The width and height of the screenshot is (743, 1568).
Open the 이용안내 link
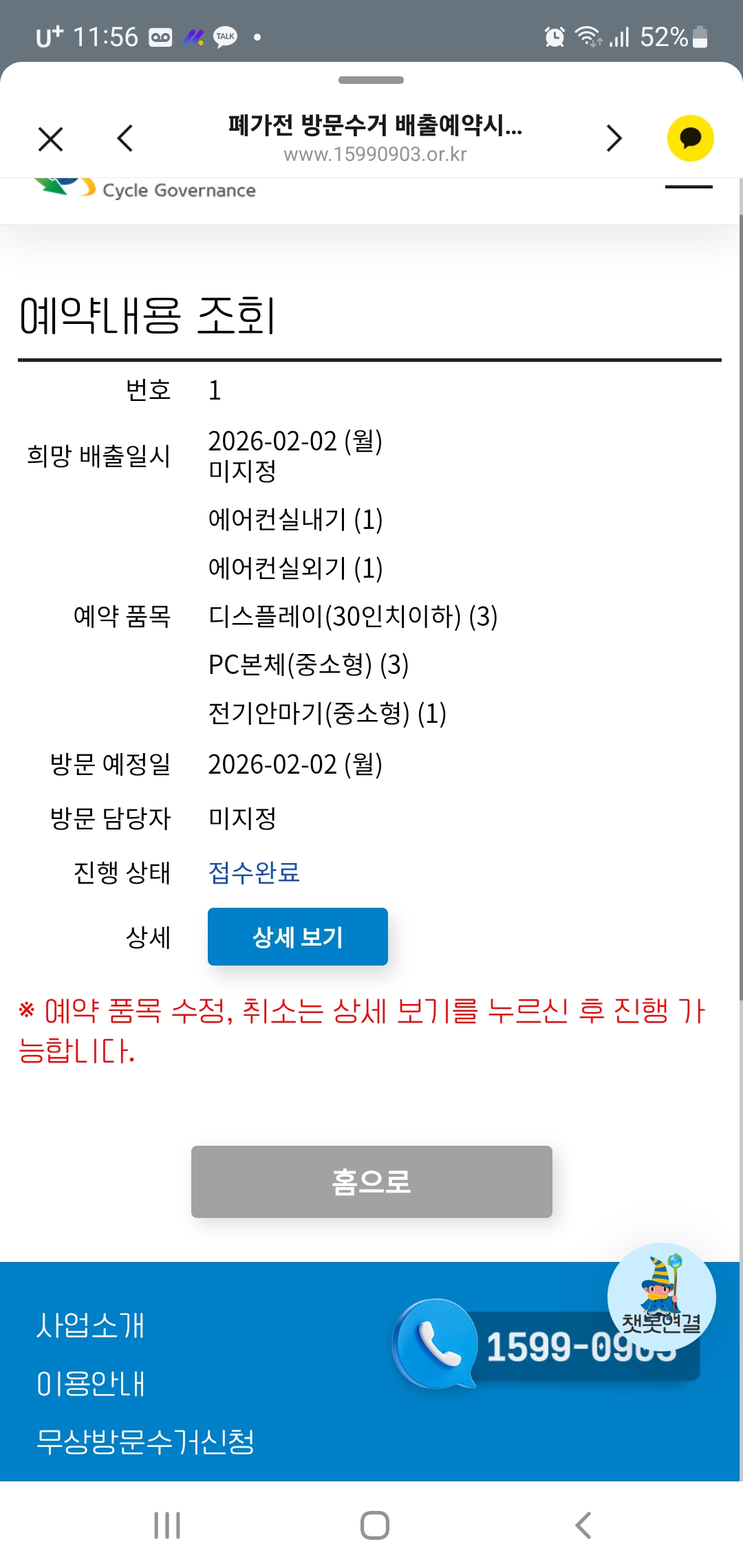pos(90,1383)
